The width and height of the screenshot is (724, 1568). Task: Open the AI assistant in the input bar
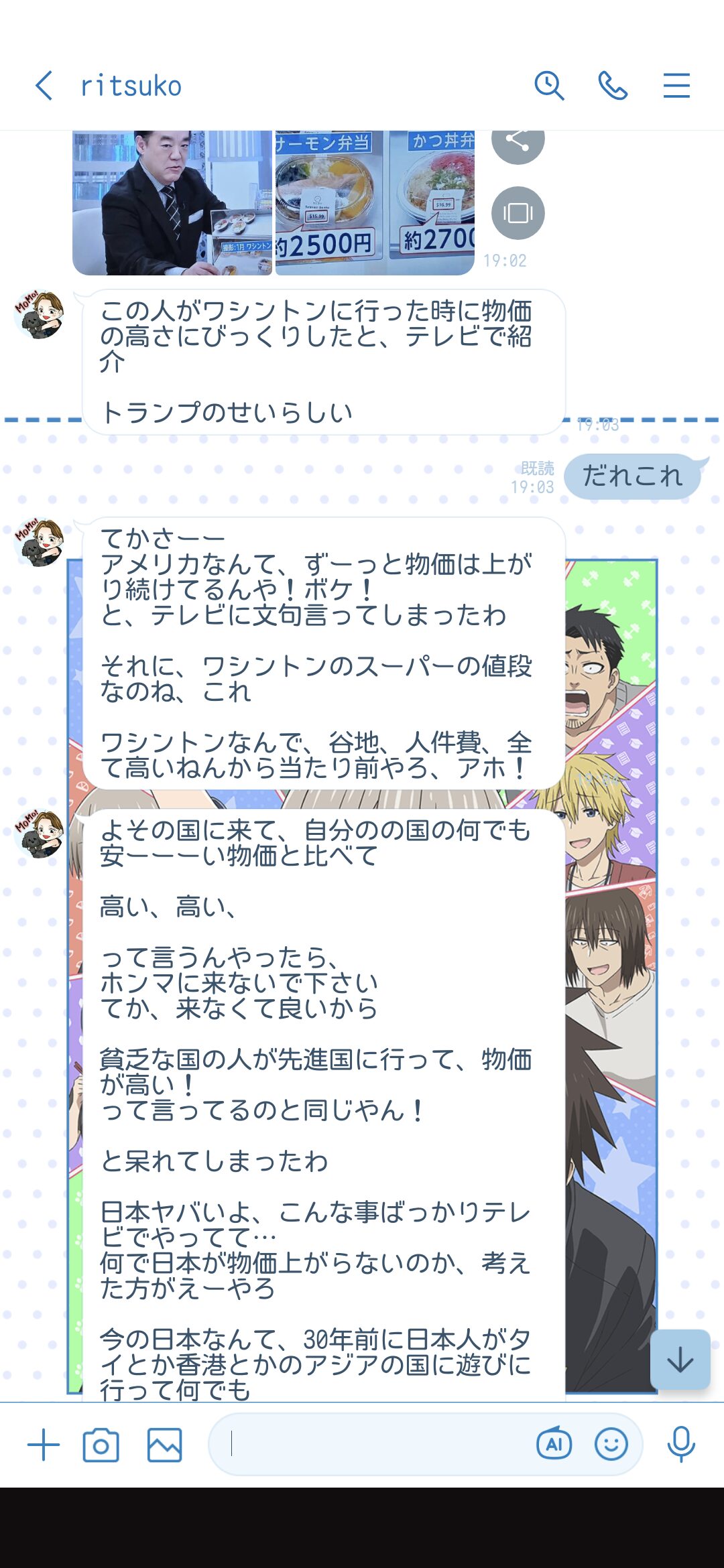tap(554, 1444)
